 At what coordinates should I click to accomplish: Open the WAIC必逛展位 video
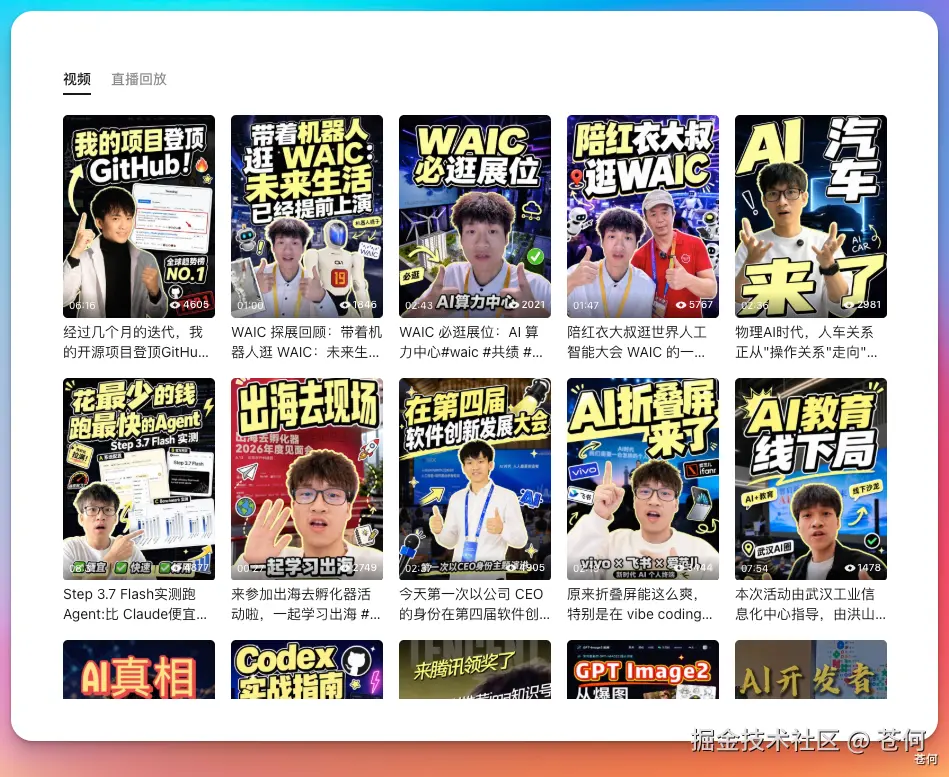(x=475, y=216)
